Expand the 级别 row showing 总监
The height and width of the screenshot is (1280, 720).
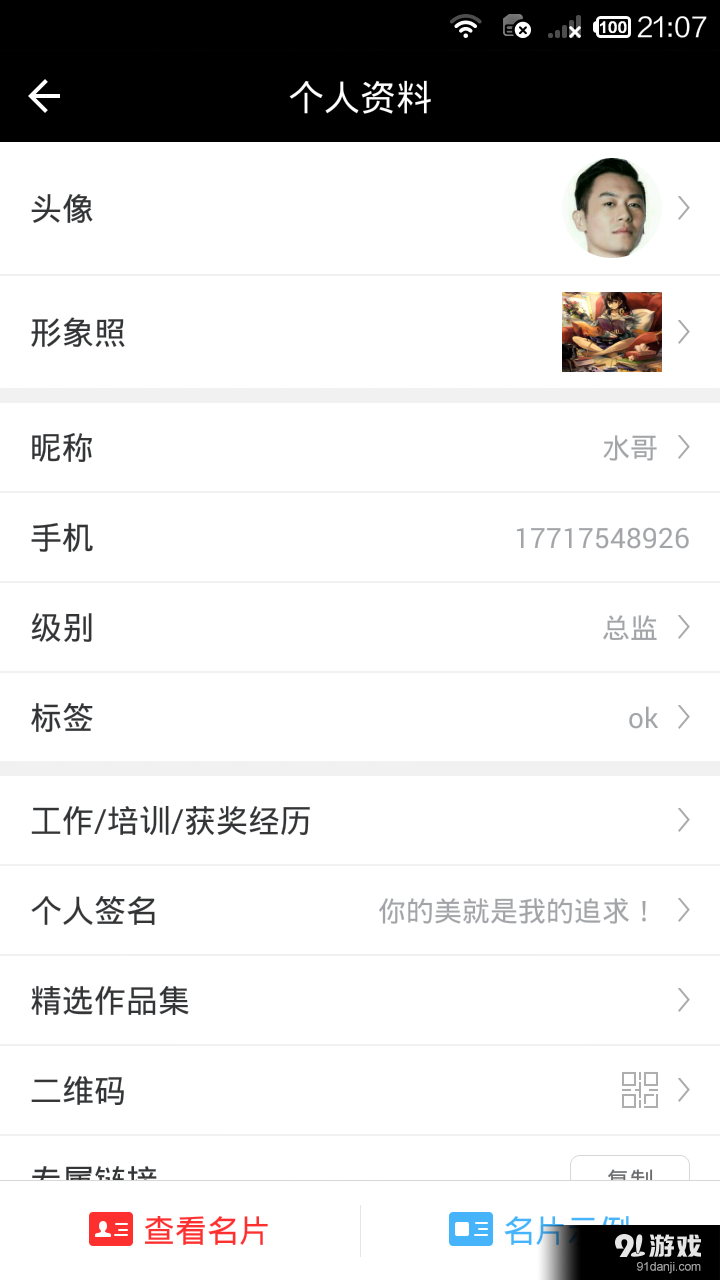pyautogui.click(x=360, y=627)
